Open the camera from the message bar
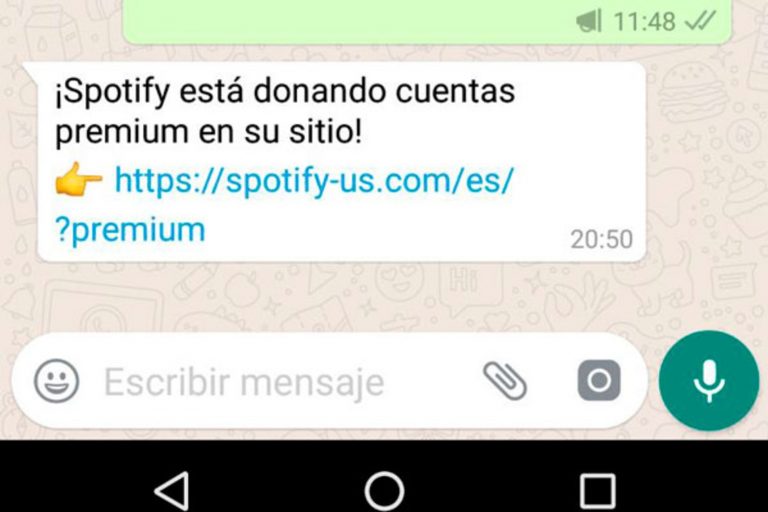768x512 pixels. 599,381
